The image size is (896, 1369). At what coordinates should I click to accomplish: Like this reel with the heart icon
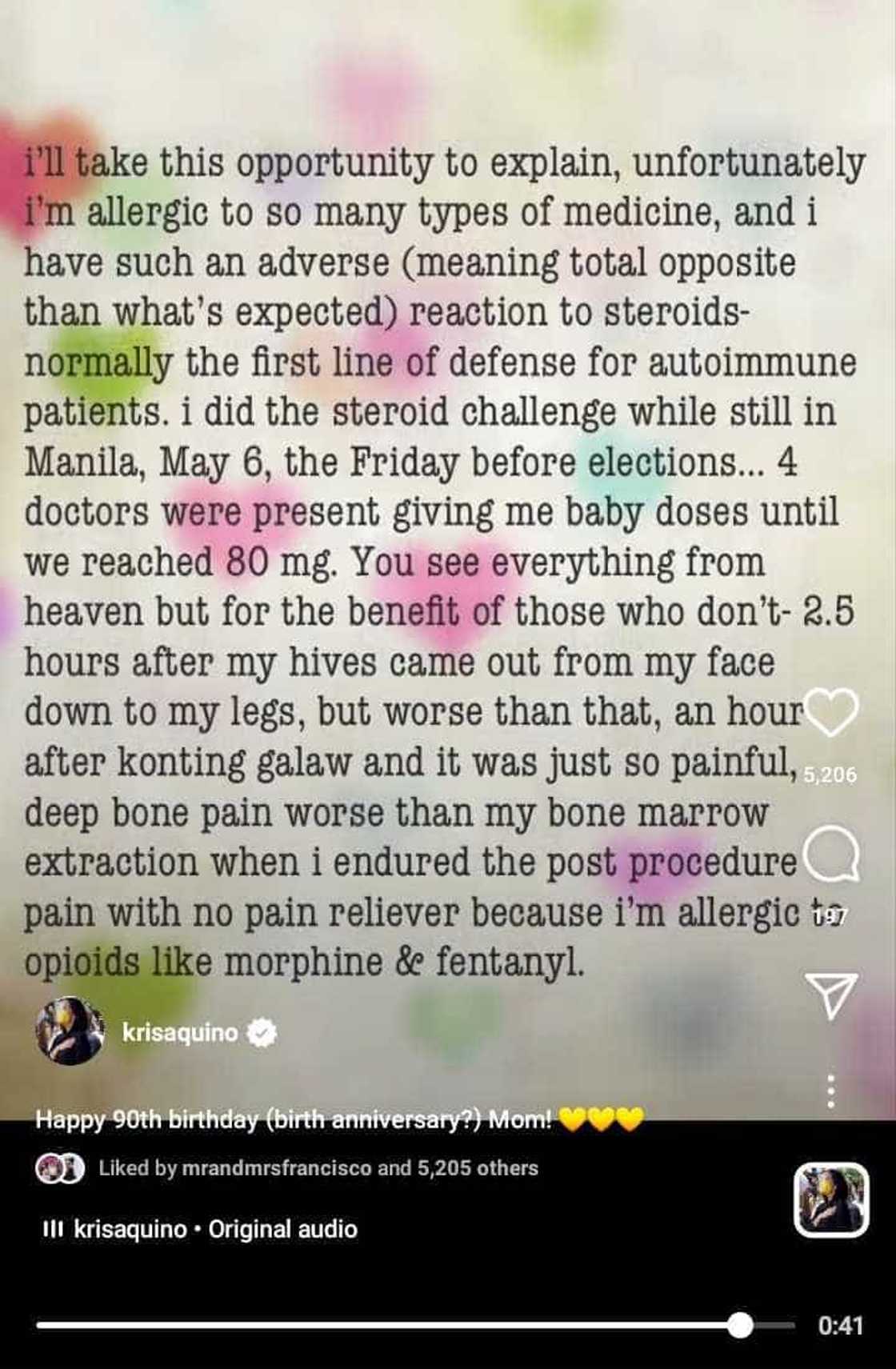point(831,712)
